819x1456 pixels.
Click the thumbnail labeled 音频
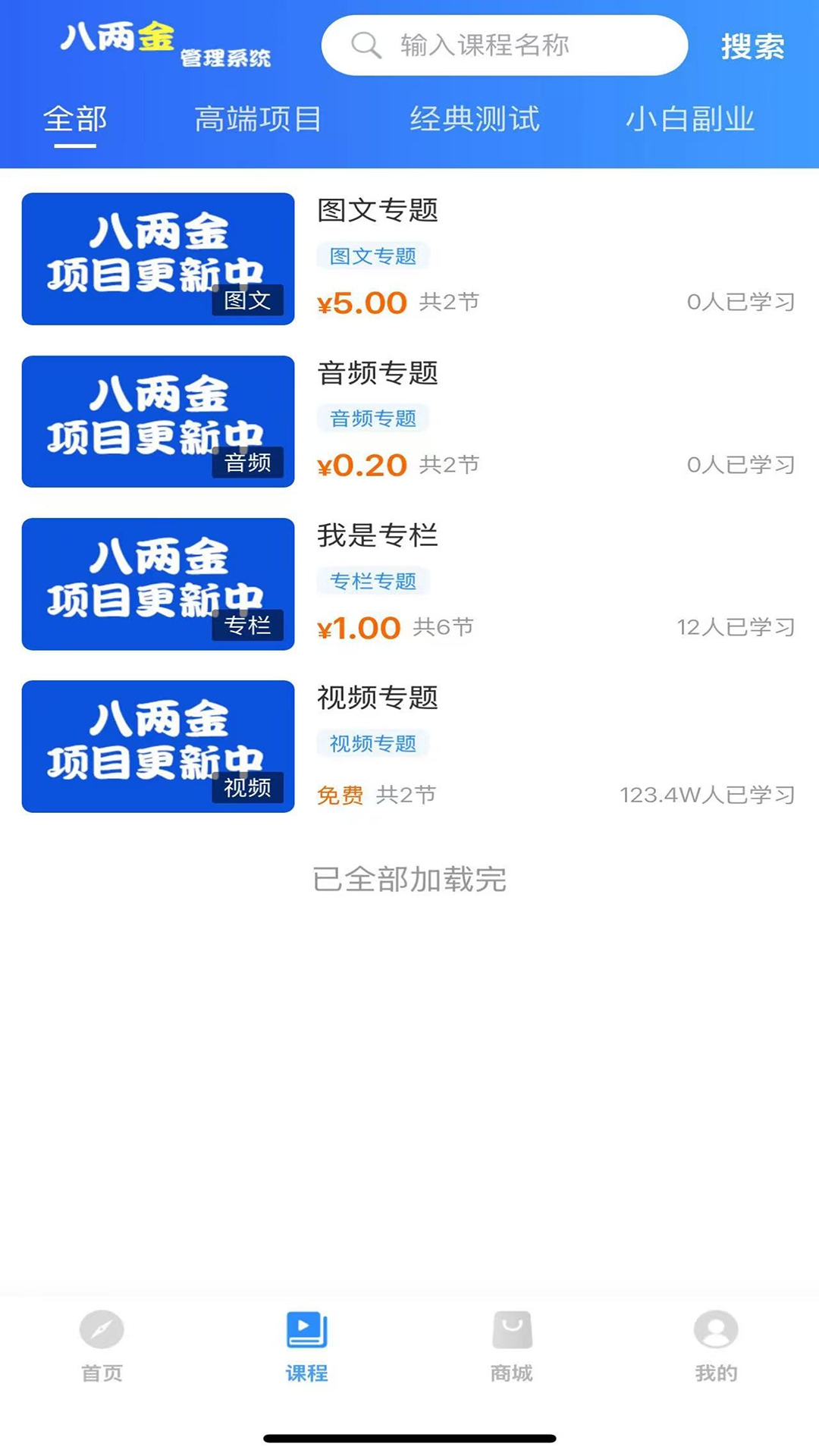click(x=157, y=422)
